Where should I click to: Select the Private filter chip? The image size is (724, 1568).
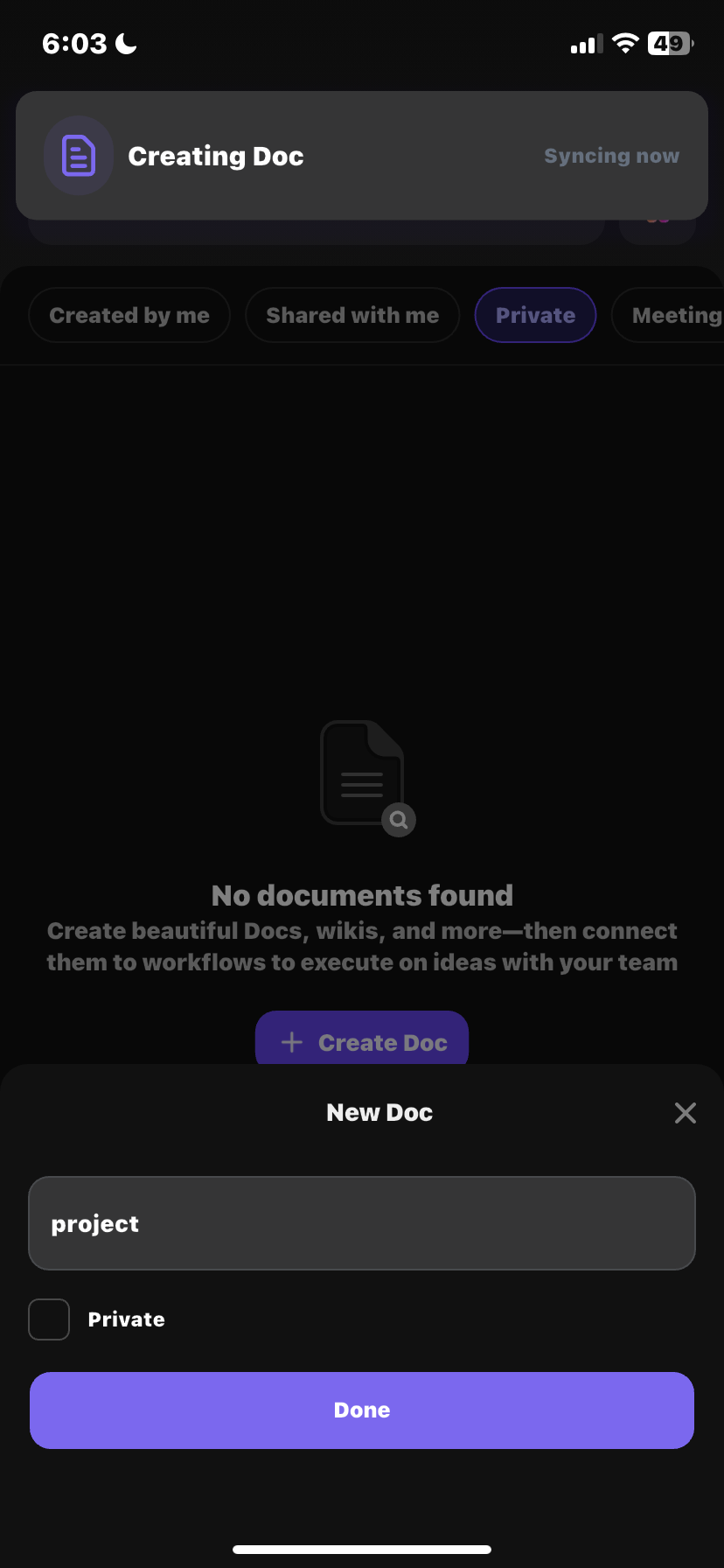point(535,315)
